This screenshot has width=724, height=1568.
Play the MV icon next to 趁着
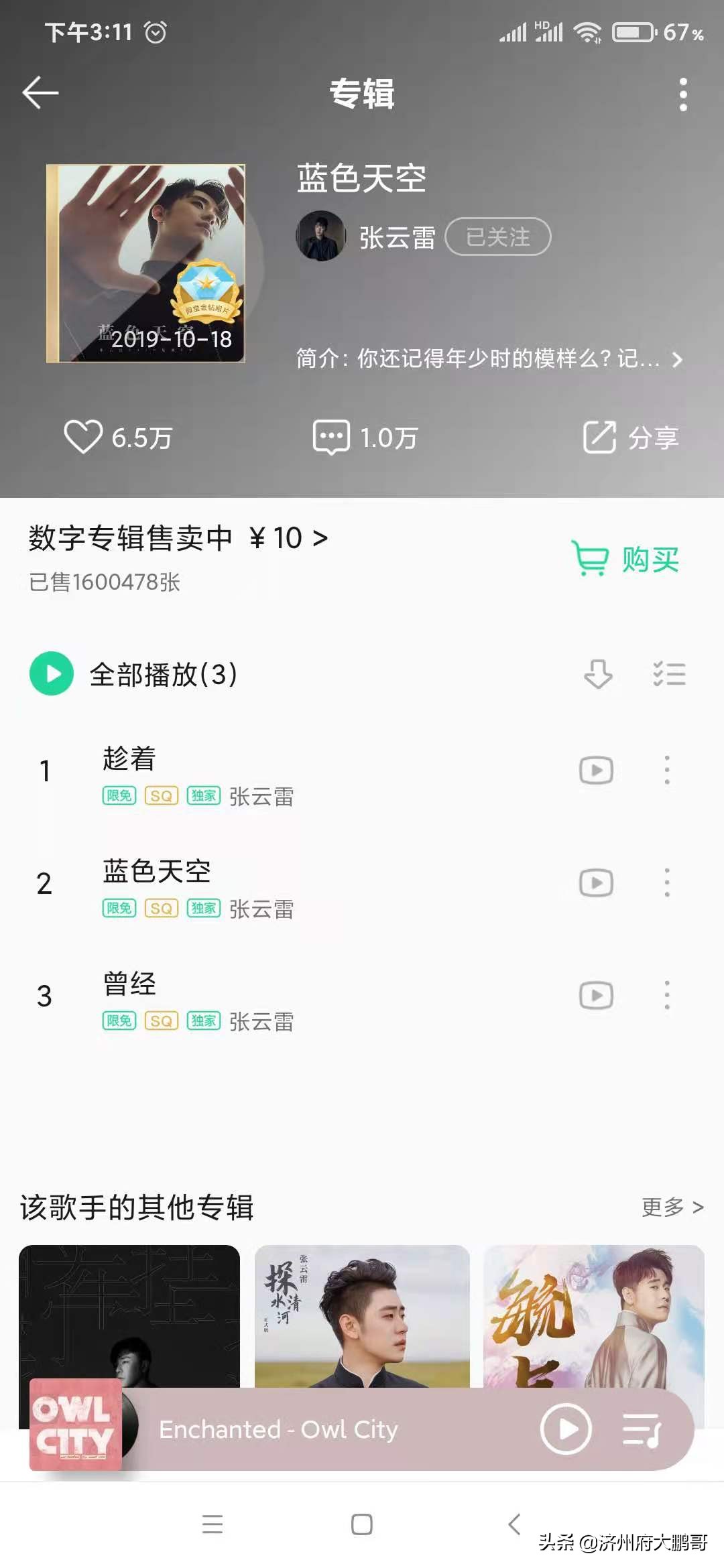595,769
